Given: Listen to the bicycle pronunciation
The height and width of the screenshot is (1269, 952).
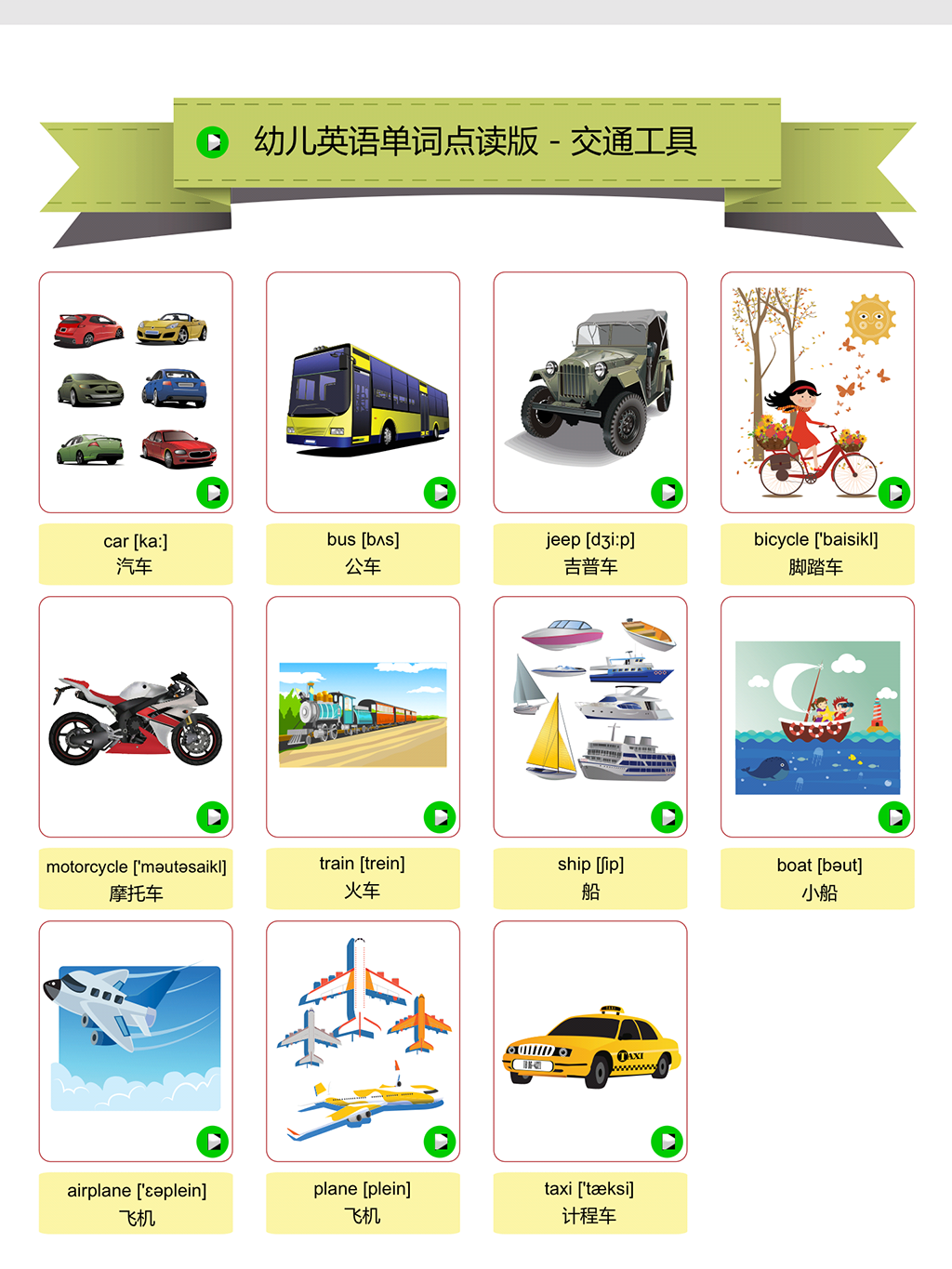Looking at the screenshot, I should [x=894, y=492].
